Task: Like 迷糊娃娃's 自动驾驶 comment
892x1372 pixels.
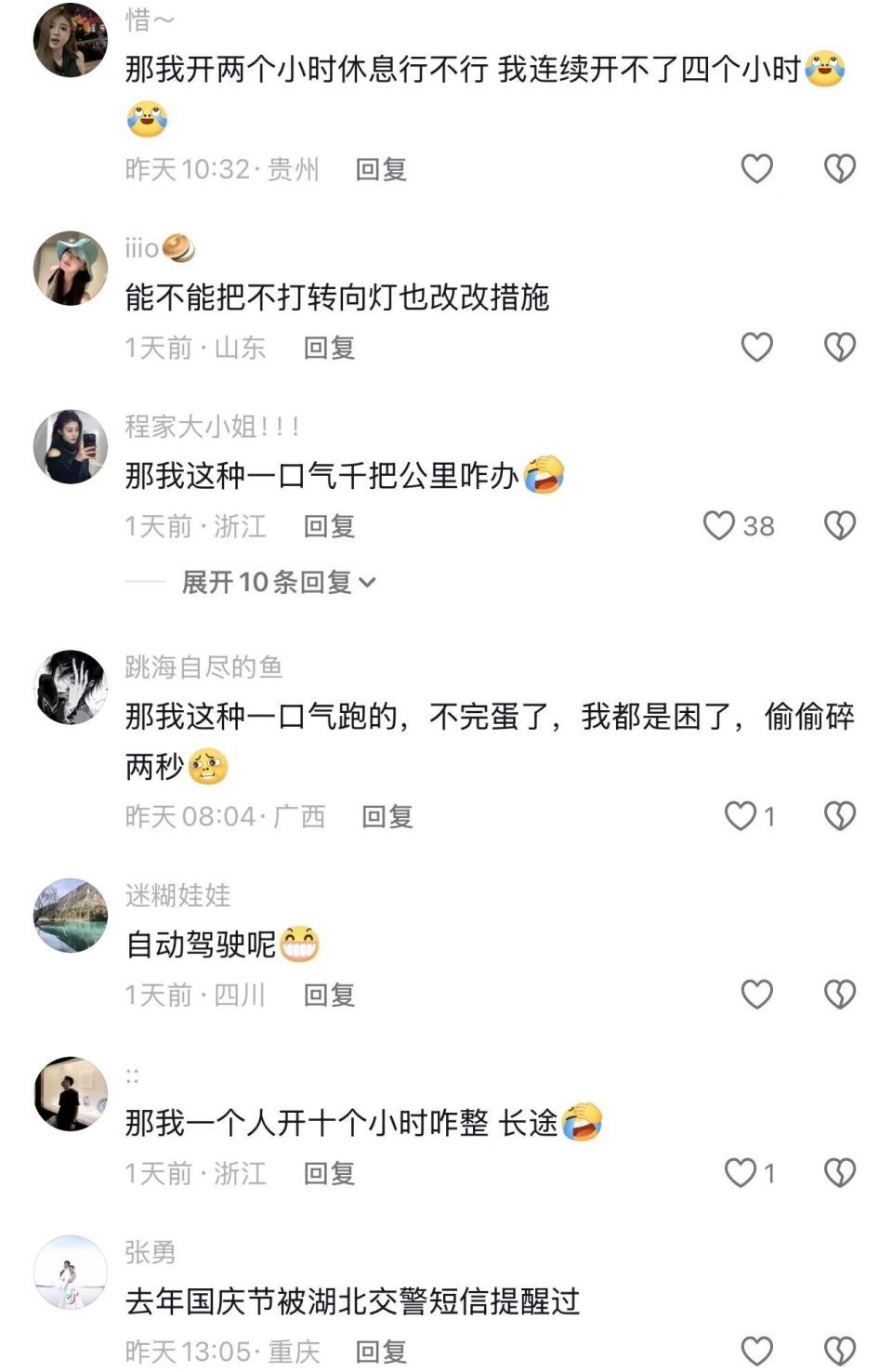Action: click(756, 995)
